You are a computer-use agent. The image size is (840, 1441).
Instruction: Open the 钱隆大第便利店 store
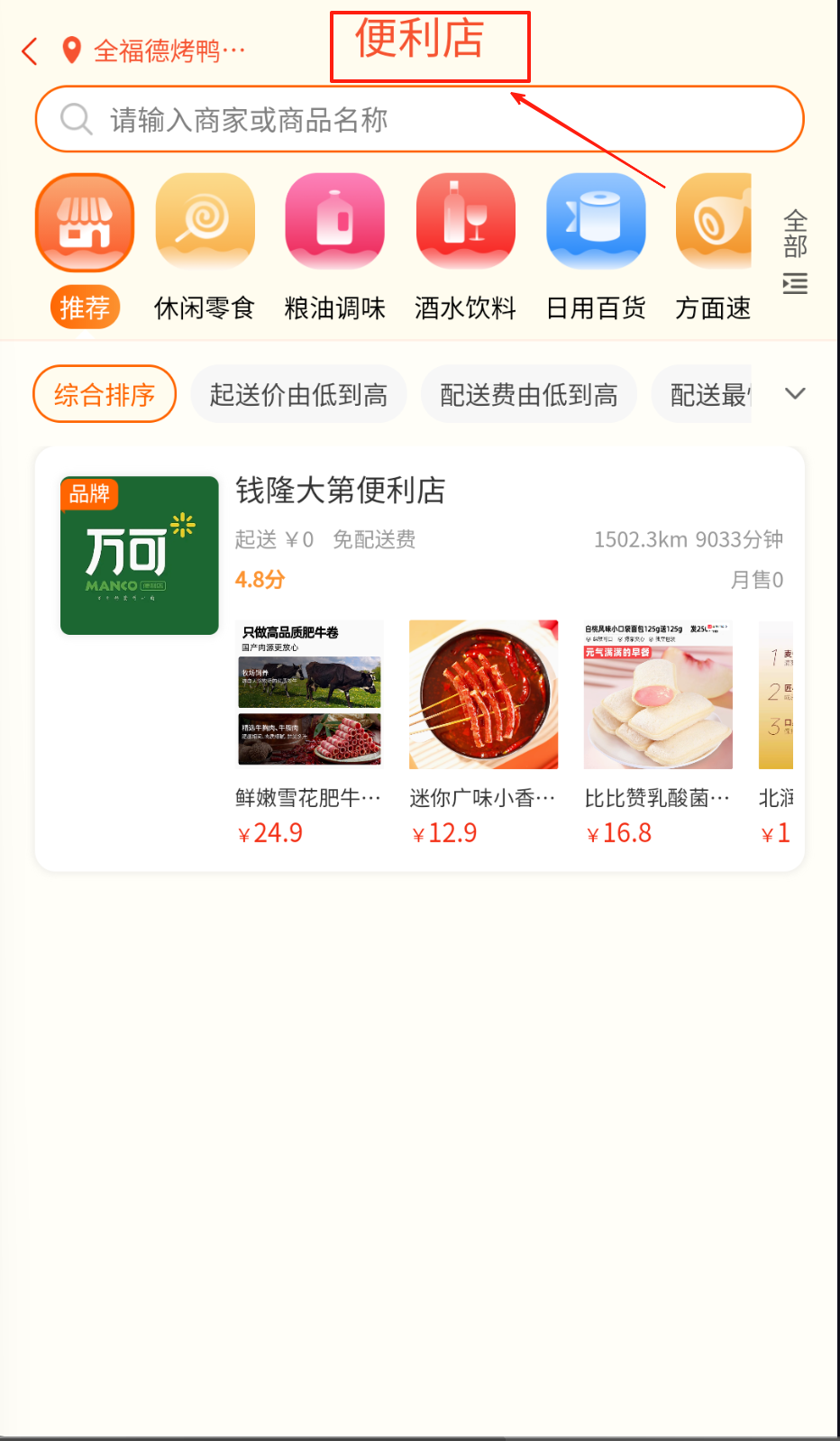pyautogui.click(x=341, y=491)
